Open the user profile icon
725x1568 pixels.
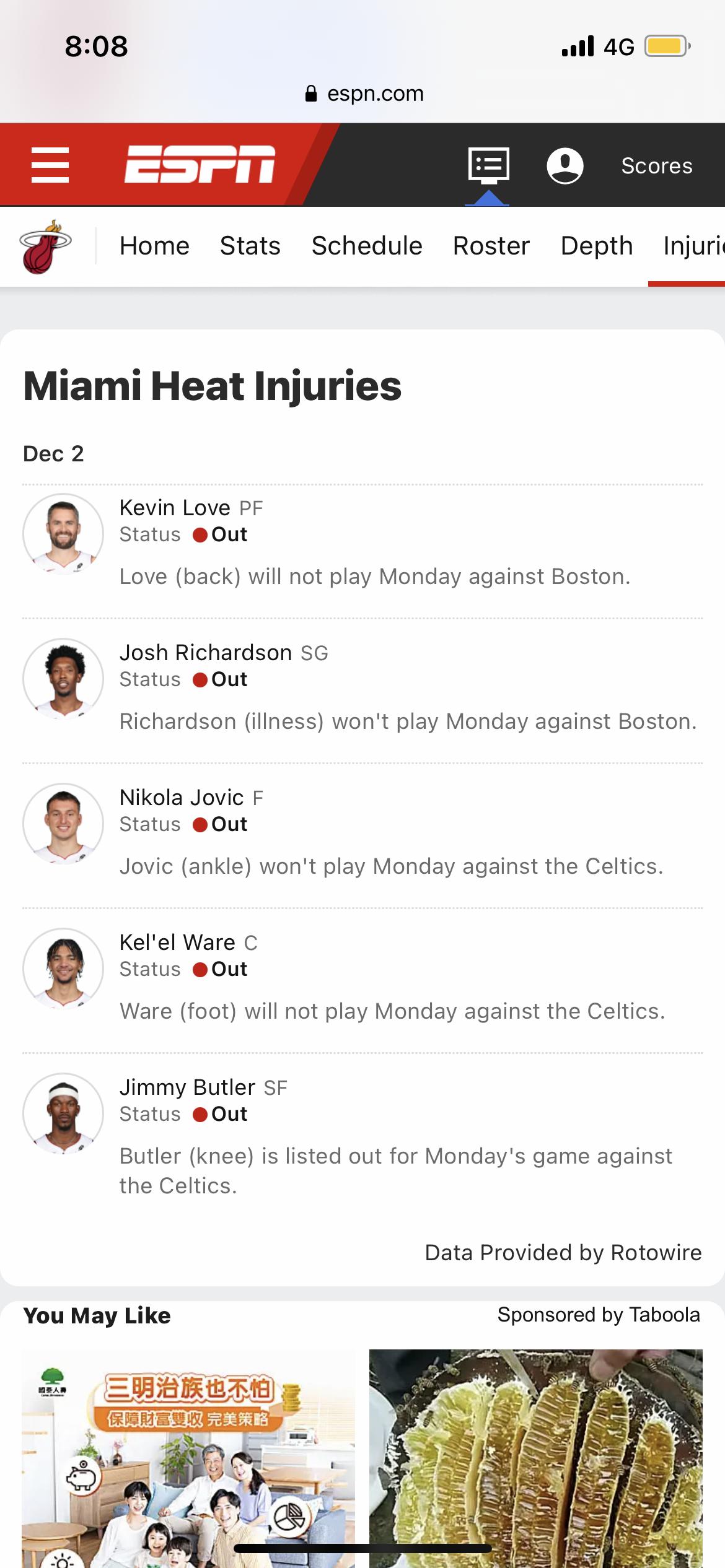click(x=565, y=166)
